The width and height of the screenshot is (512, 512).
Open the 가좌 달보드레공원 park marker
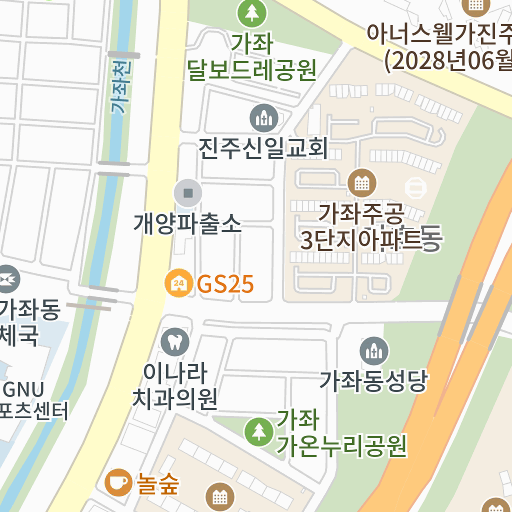click(252, 13)
